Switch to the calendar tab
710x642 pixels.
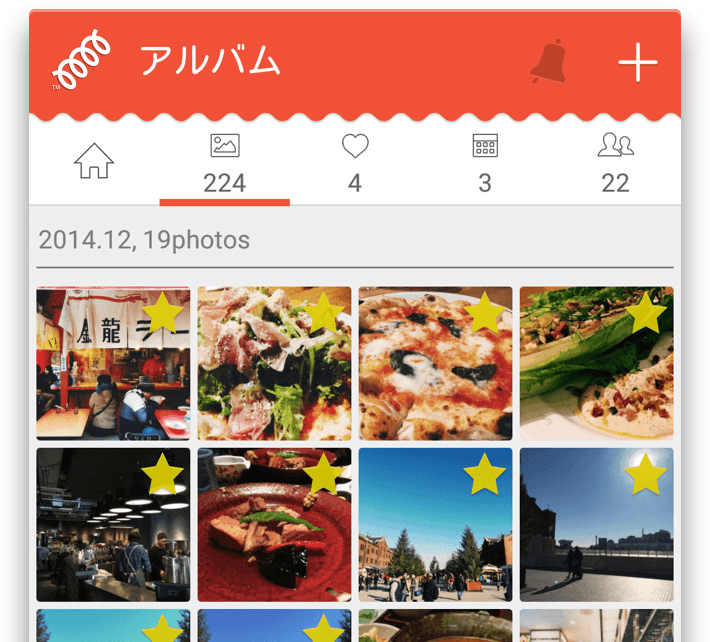pyautogui.click(x=485, y=163)
